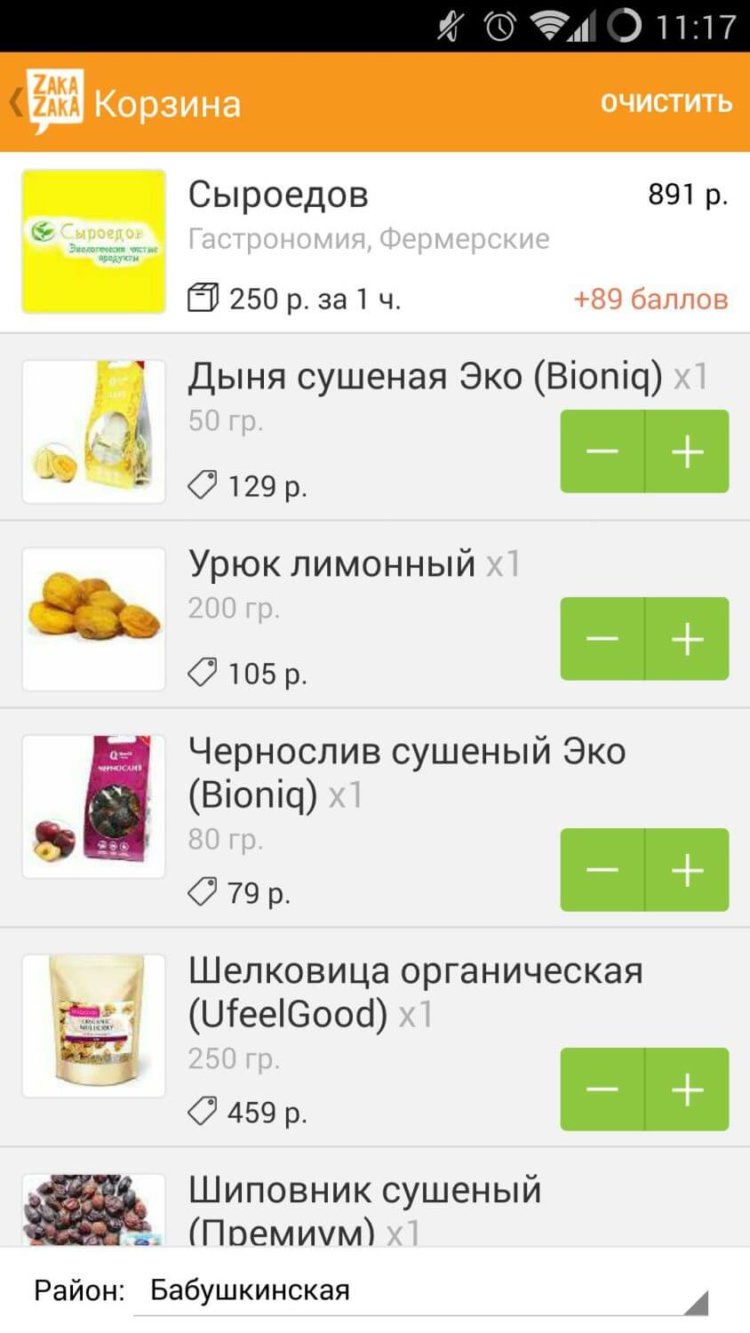This screenshot has width=750, height=1333.
Task: Increase quantity of Дыня сушеная Эко
Action: [688, 452]
